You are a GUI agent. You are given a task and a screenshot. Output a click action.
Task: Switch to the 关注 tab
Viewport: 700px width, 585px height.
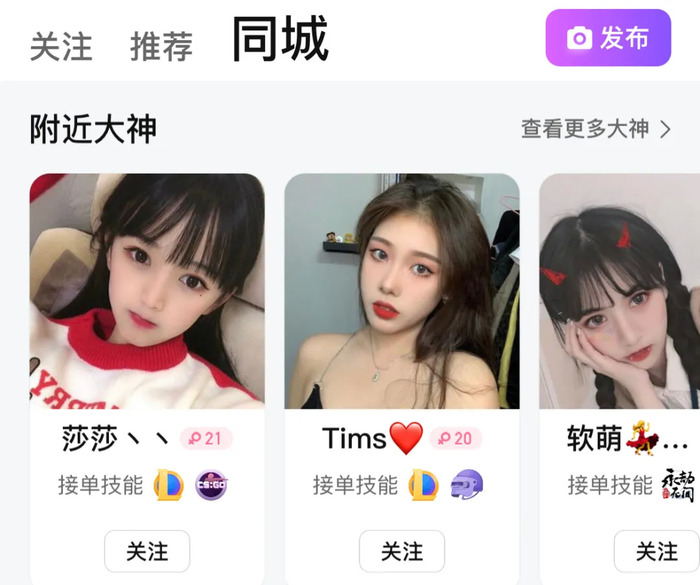pos(61,46)
